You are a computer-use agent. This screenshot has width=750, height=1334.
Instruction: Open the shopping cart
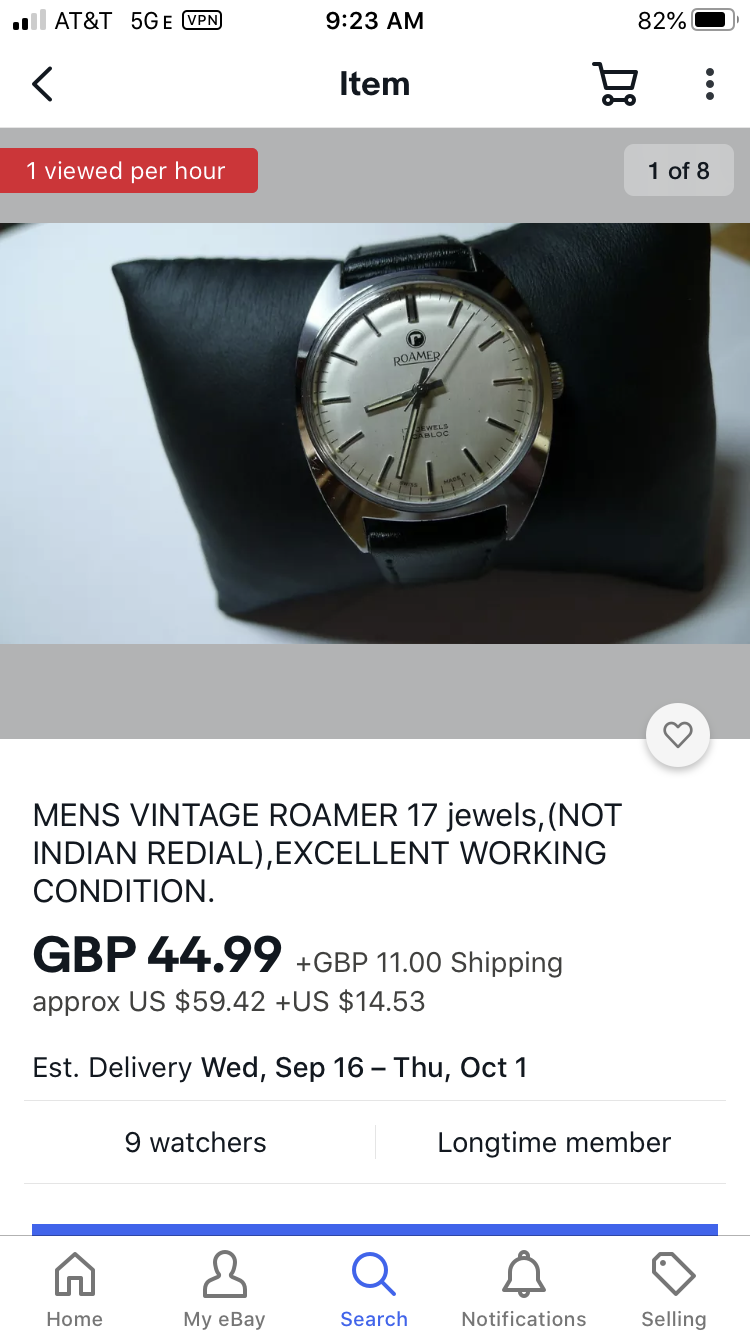click(x=615, y=84)
